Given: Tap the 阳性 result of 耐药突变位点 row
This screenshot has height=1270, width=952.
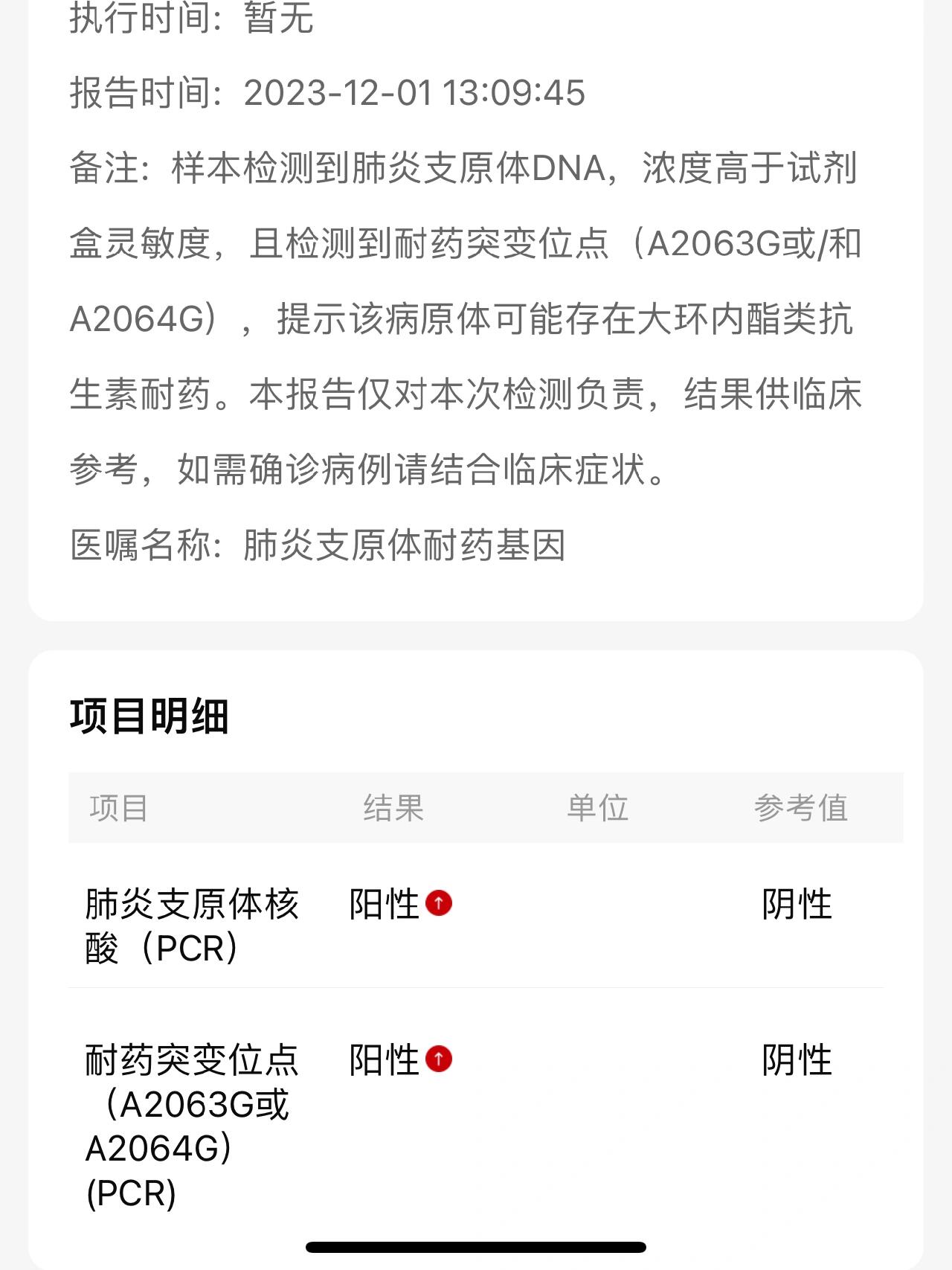Looking at the screenshot, I should 383,1061.
